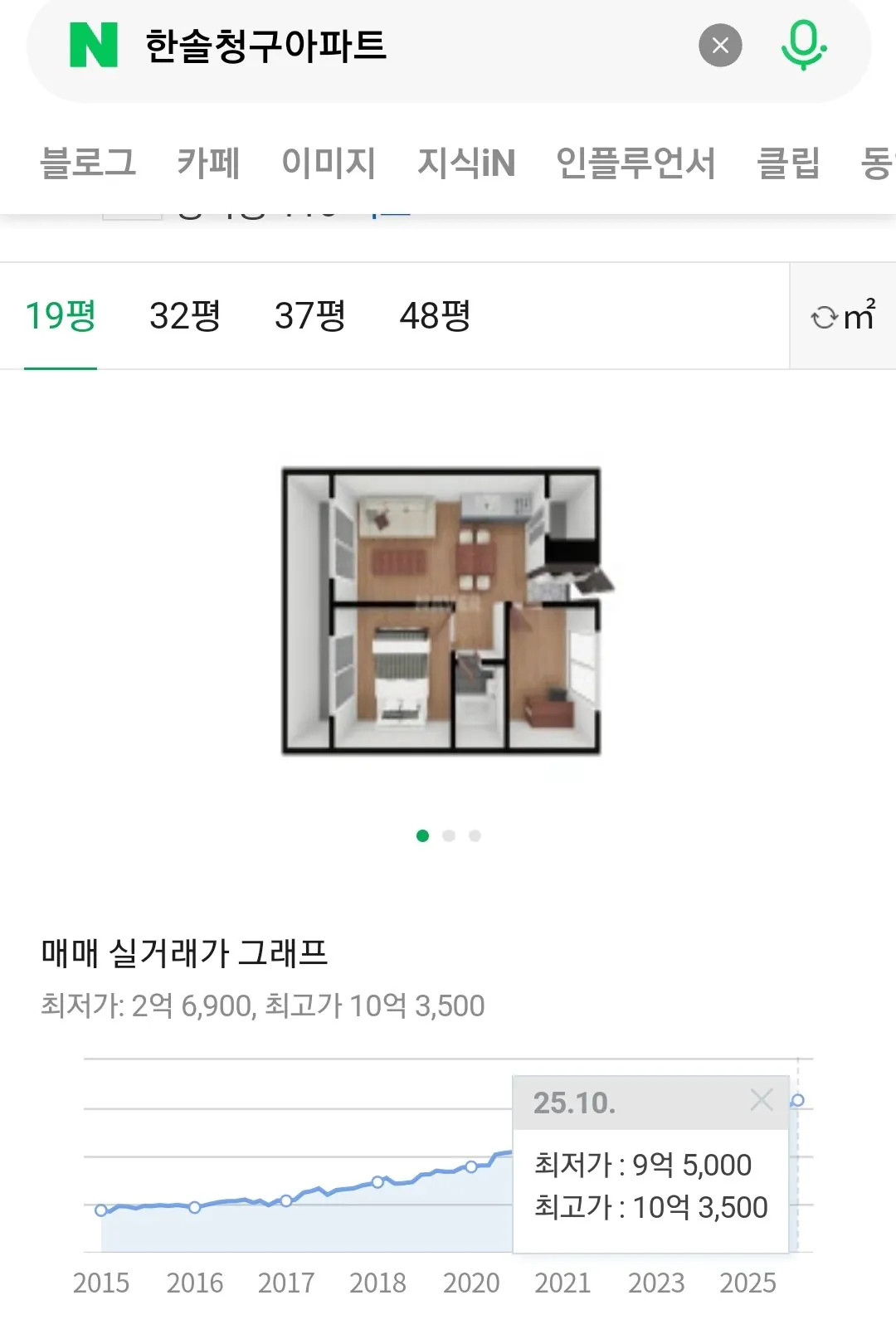896x1334 pixels.
Task: Switch to the 카페 tab
Action: tap(208, 163)
